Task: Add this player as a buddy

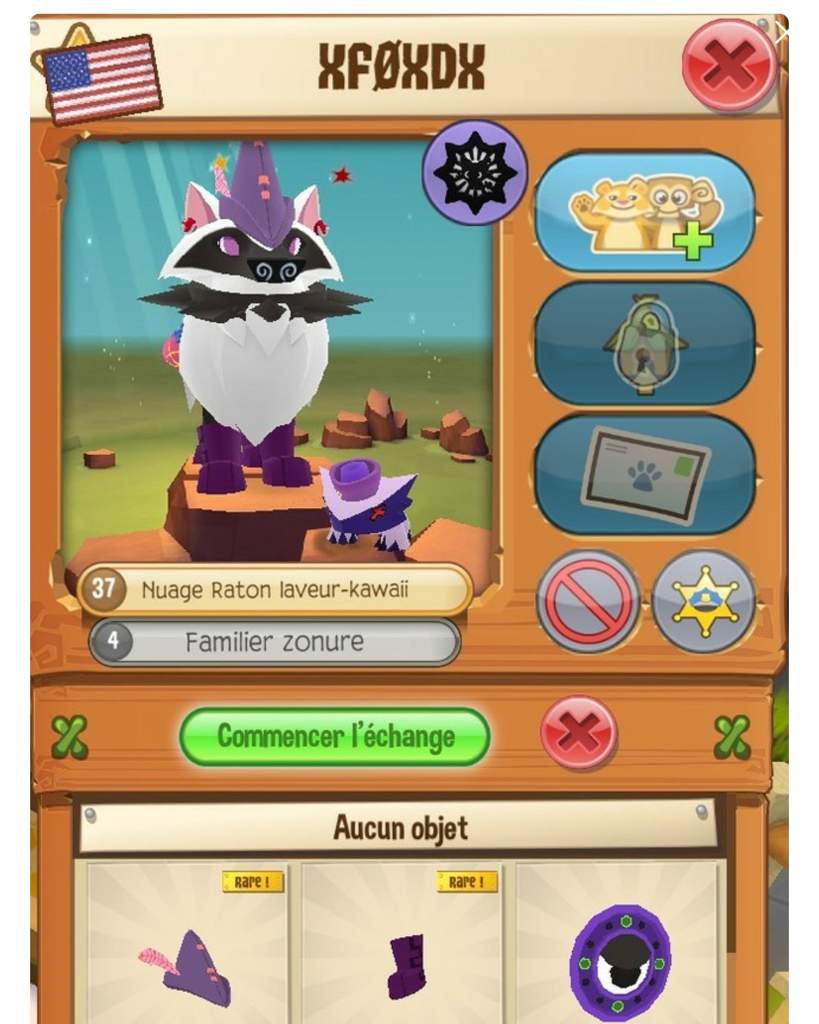Action: (644, 211)
